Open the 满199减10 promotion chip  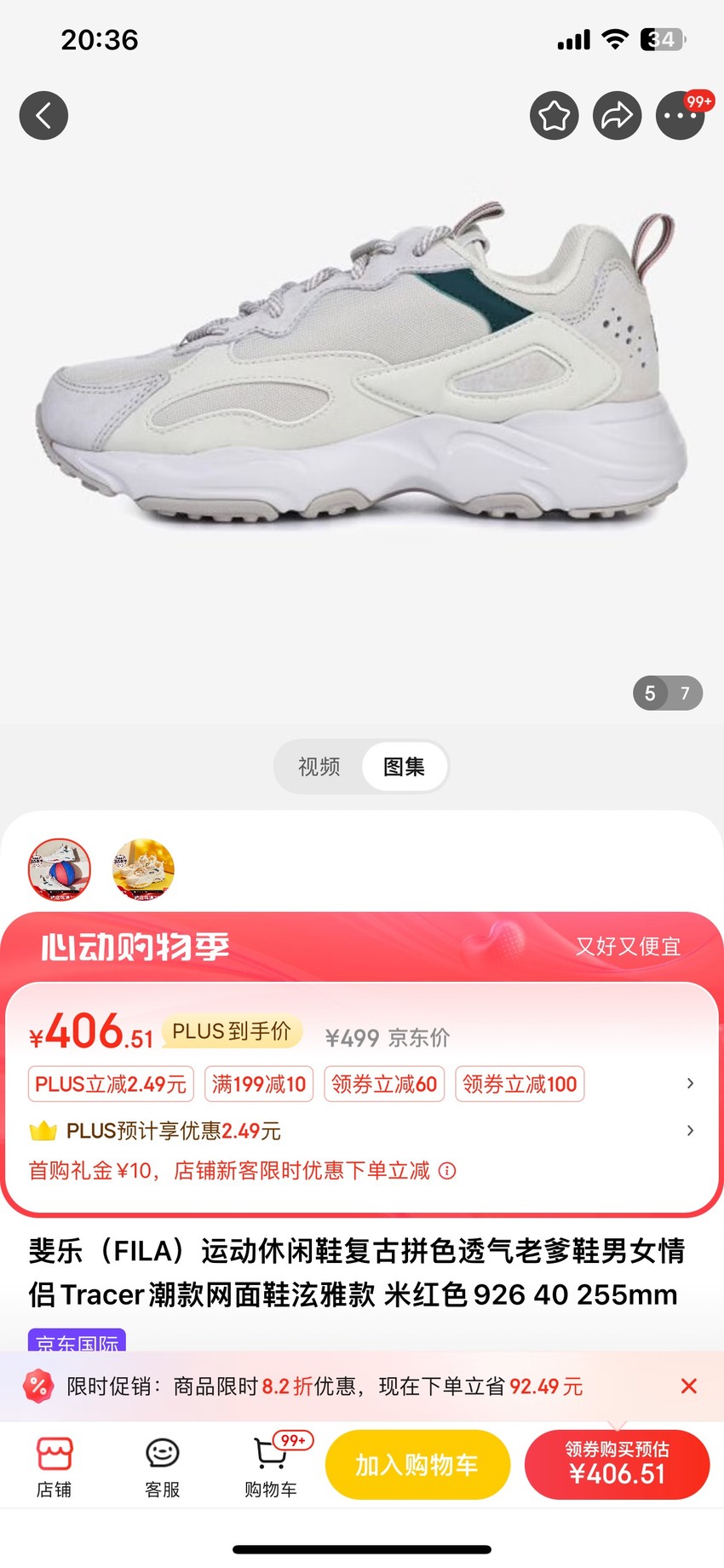[x=259, y=1084]
